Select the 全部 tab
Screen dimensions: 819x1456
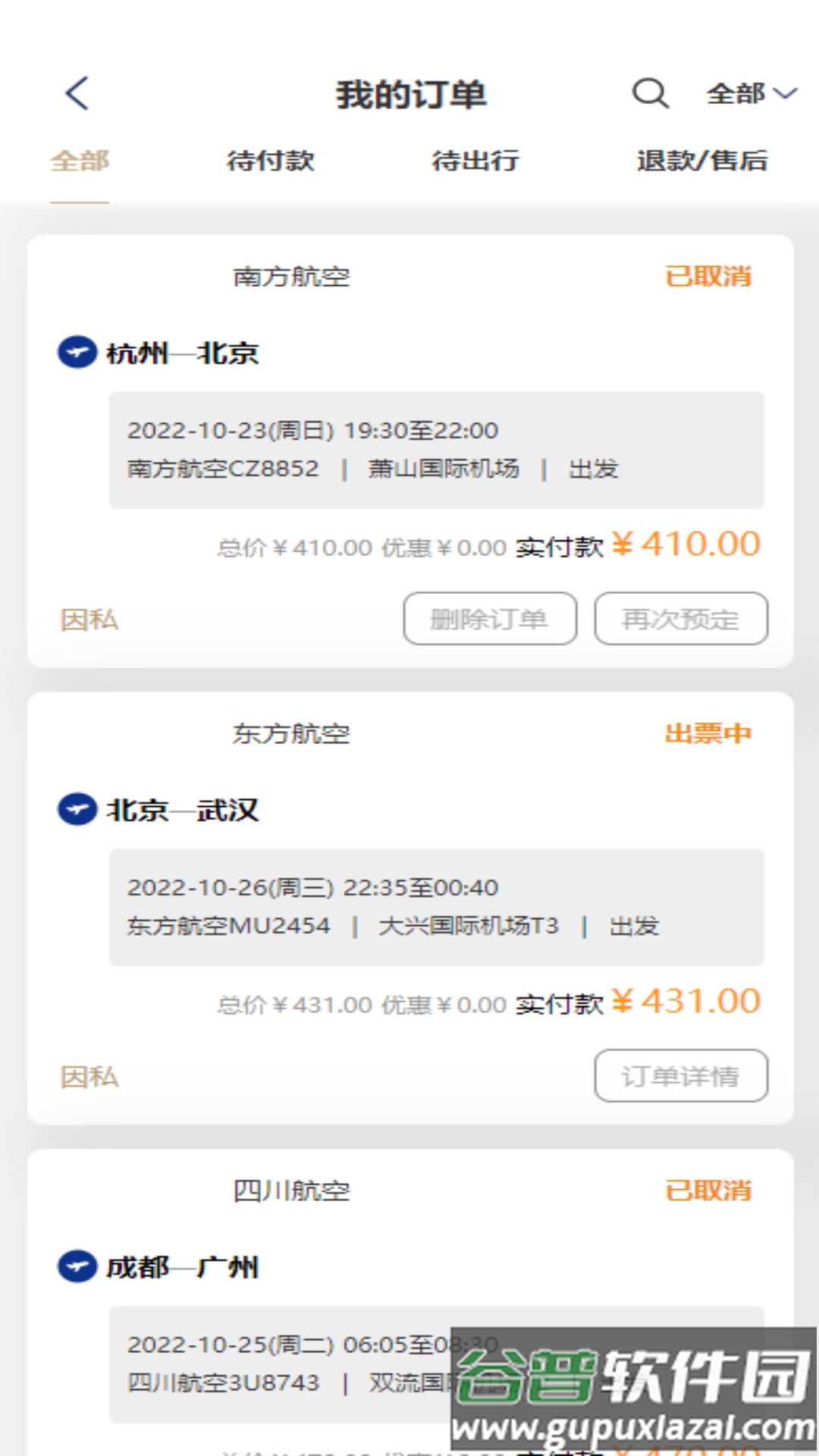[x=80, y=161]
